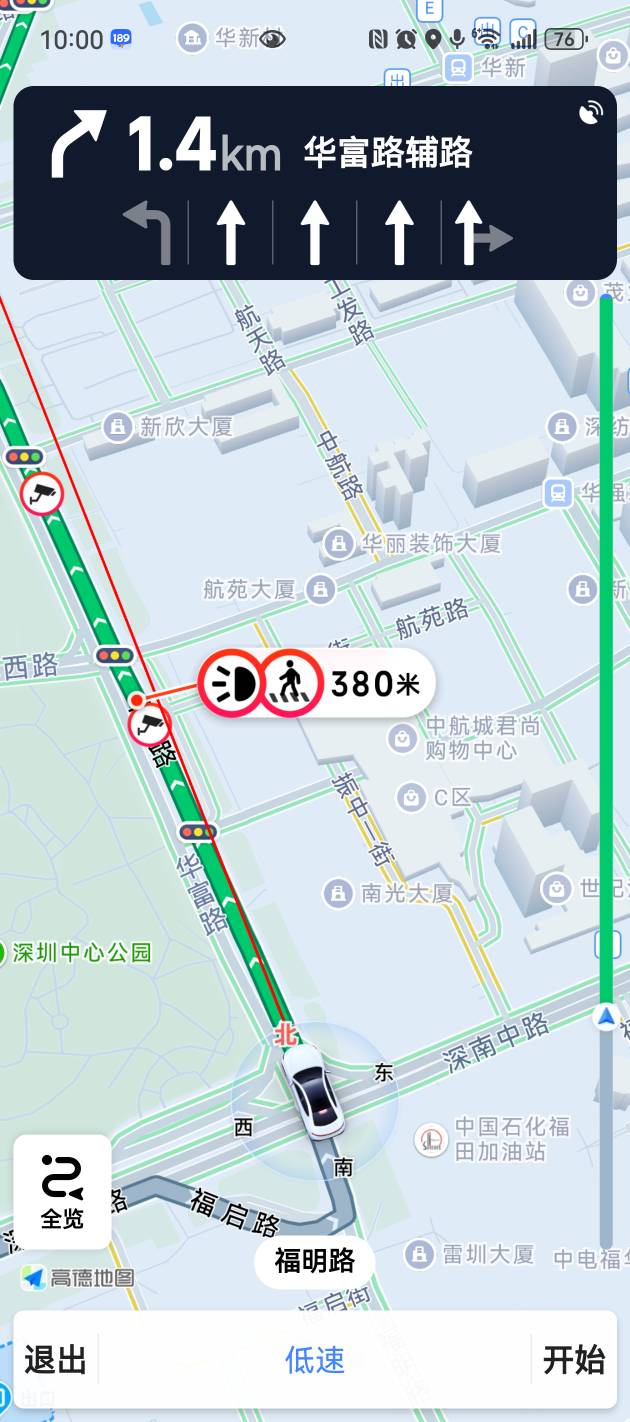The height and width of the screenshot is (1422, 630).
Task: Tap 退出 to exit navigation
Action: [x=55, y=1360]
